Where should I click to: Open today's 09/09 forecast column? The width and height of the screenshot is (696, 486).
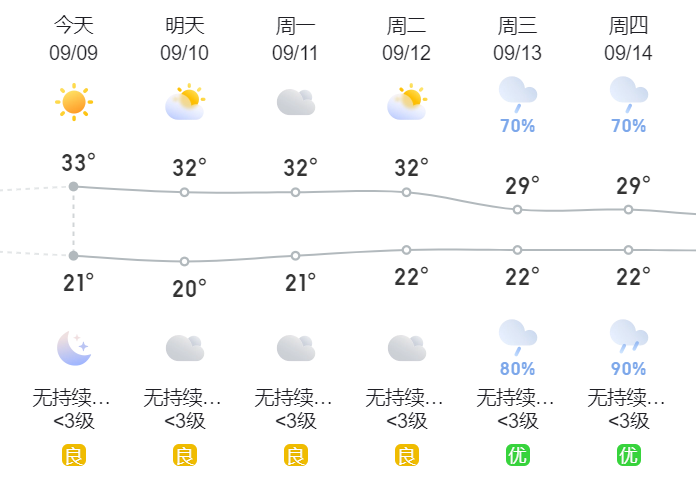pos(73,40)
